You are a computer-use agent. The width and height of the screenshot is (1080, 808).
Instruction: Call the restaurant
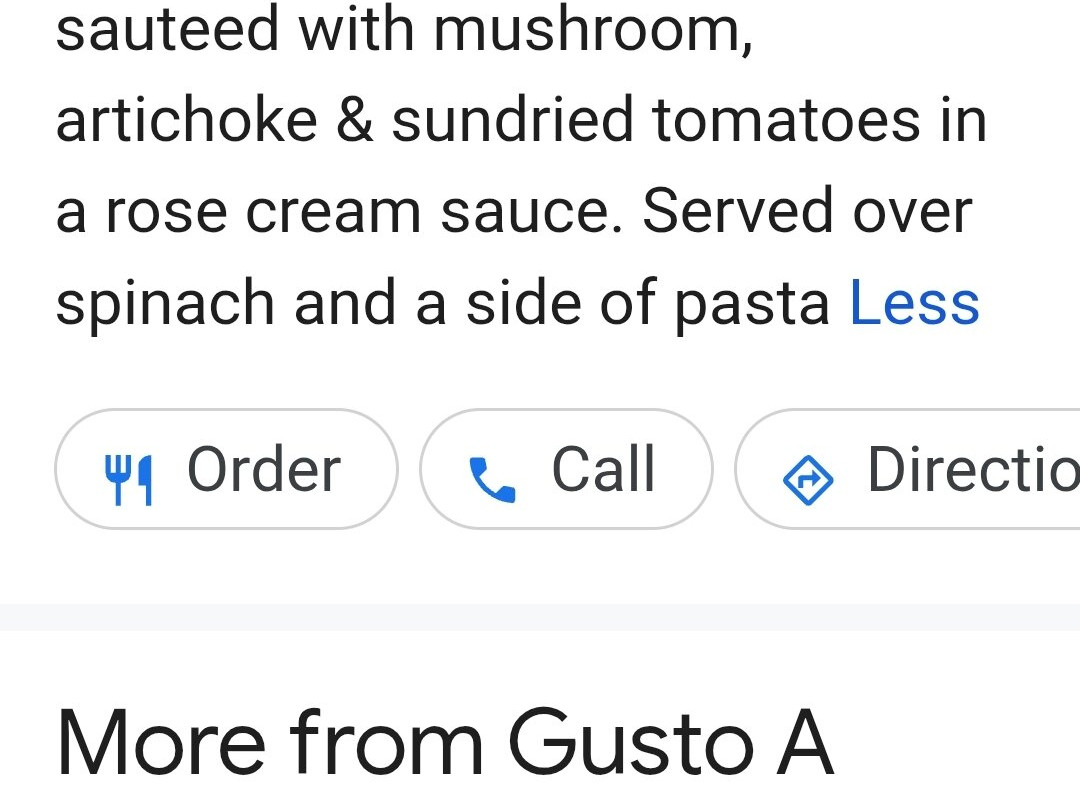566,469
